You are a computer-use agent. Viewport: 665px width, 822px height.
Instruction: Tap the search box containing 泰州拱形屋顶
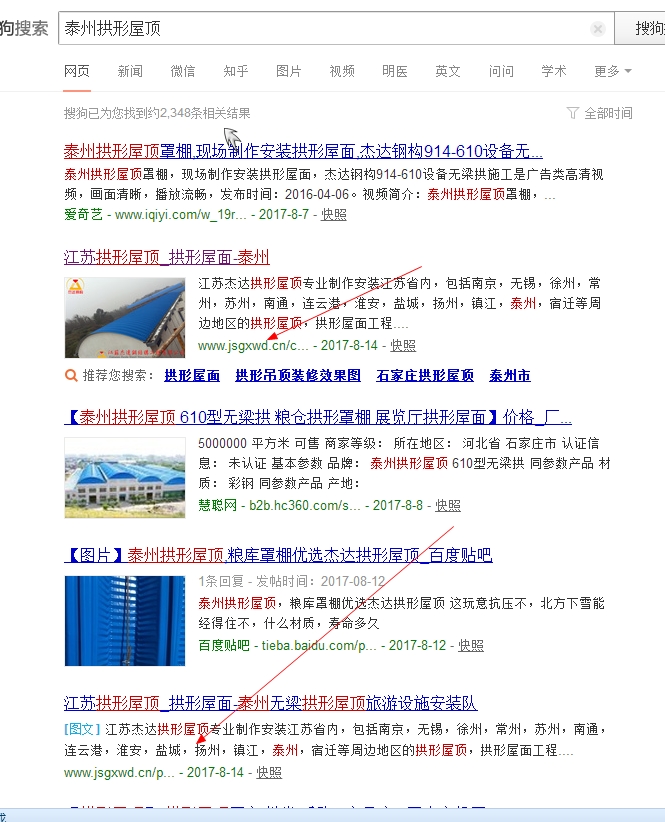[320, 29]
